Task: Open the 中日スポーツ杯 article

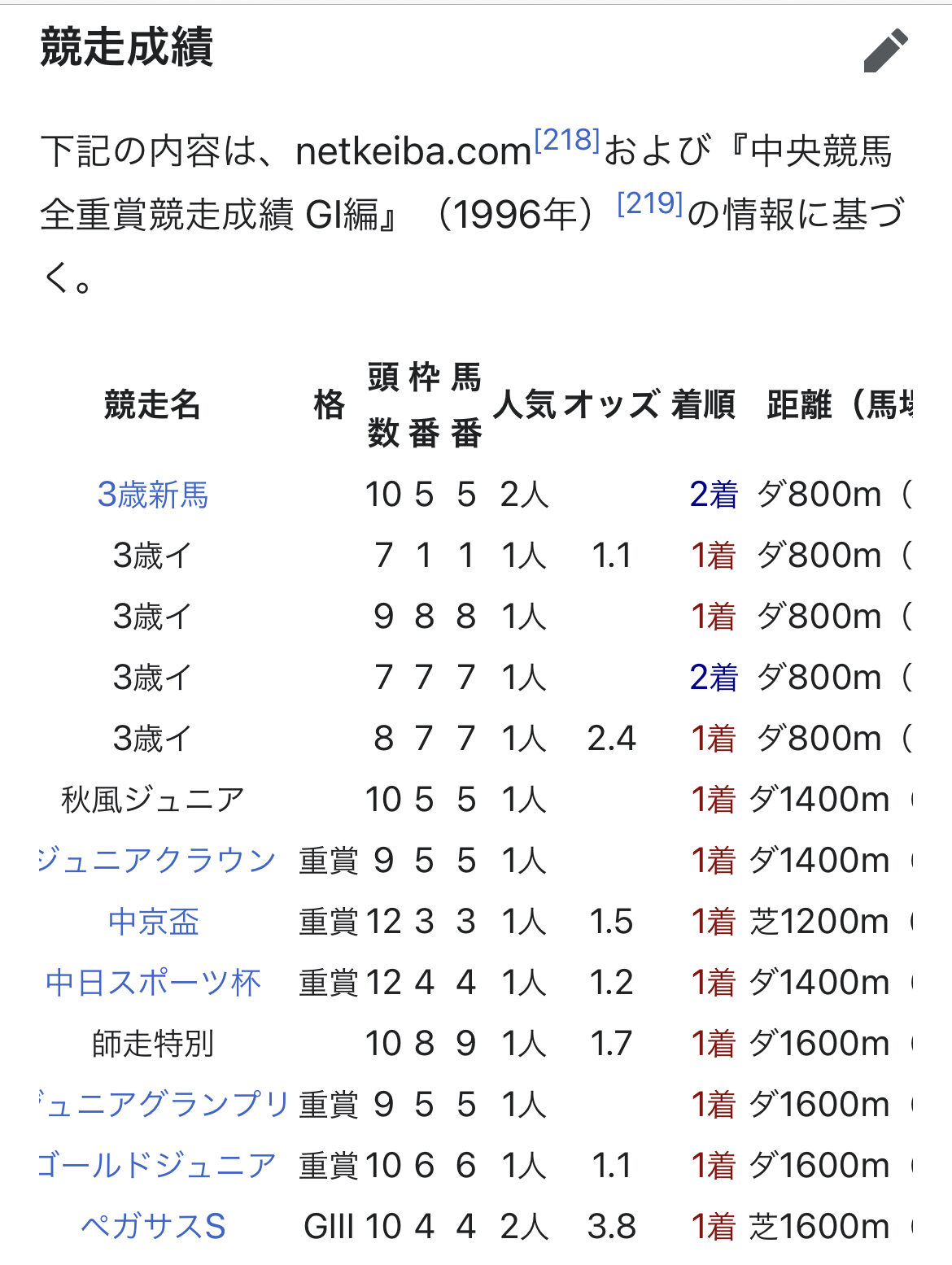Action: point(153,983)
